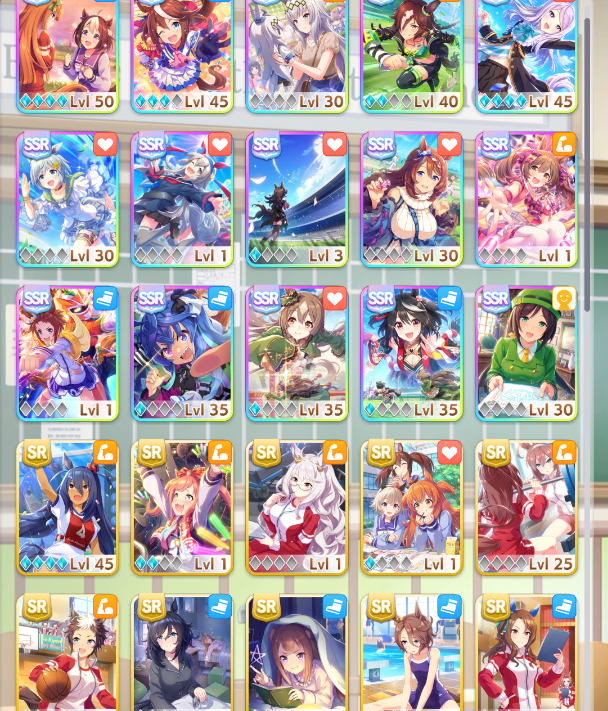Image resolution: width=608 pixels, height=711 pixels.
Task: Select SSR Lvl 30 card with white sweater girl
Action: 412,198
